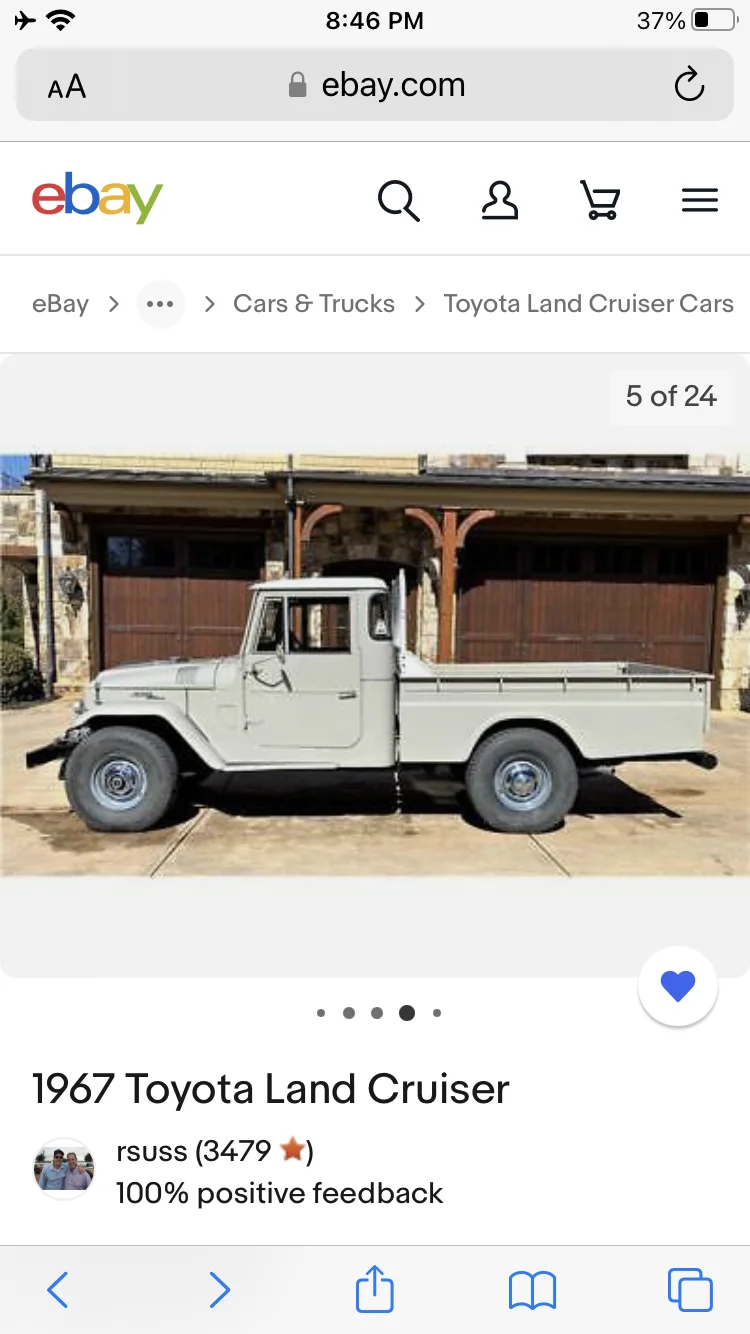Reload the ebay.com page
Image resolution: width=750 pixels, height=1334 pixels.
(689, 86)
